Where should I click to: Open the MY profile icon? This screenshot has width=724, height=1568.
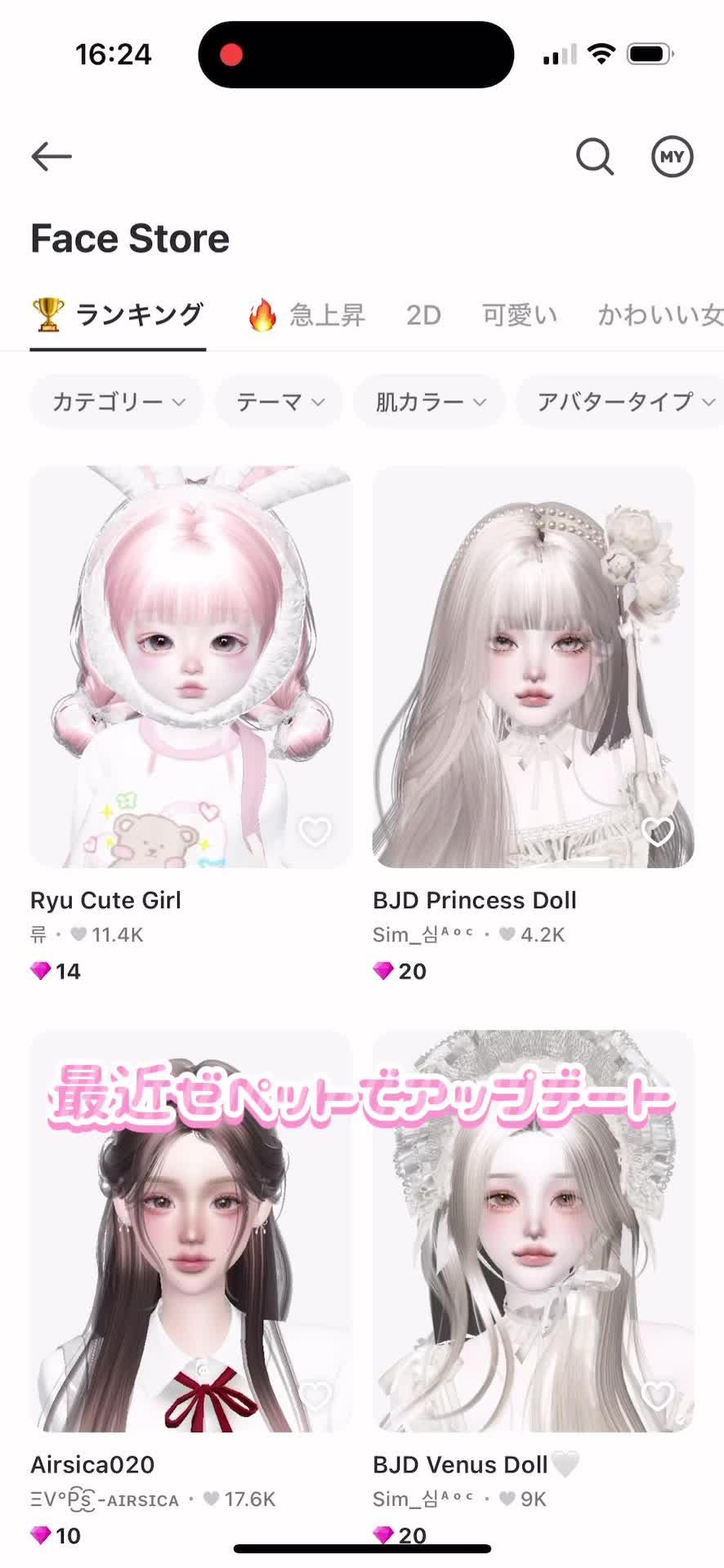672,156
